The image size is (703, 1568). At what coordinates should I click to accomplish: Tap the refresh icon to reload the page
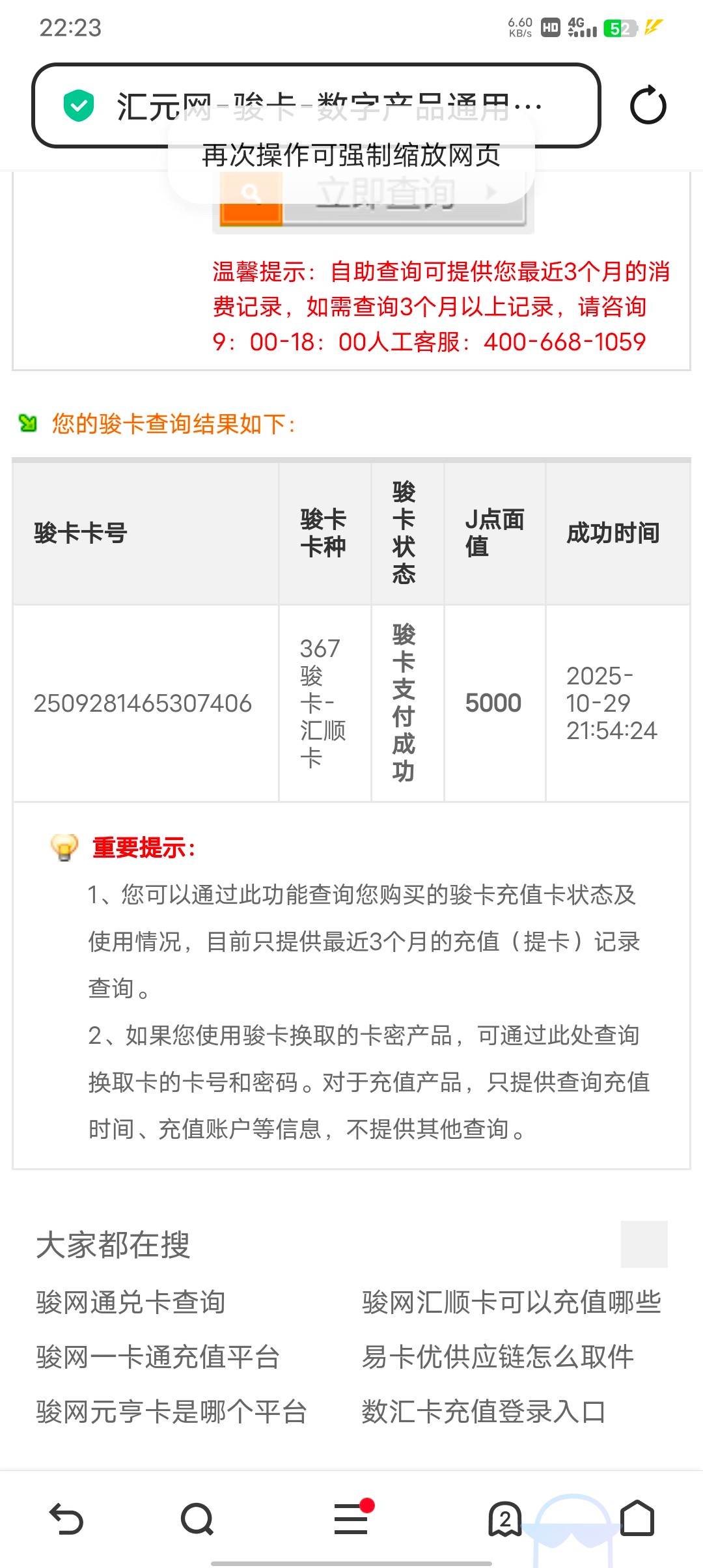[x=648, y=103]
